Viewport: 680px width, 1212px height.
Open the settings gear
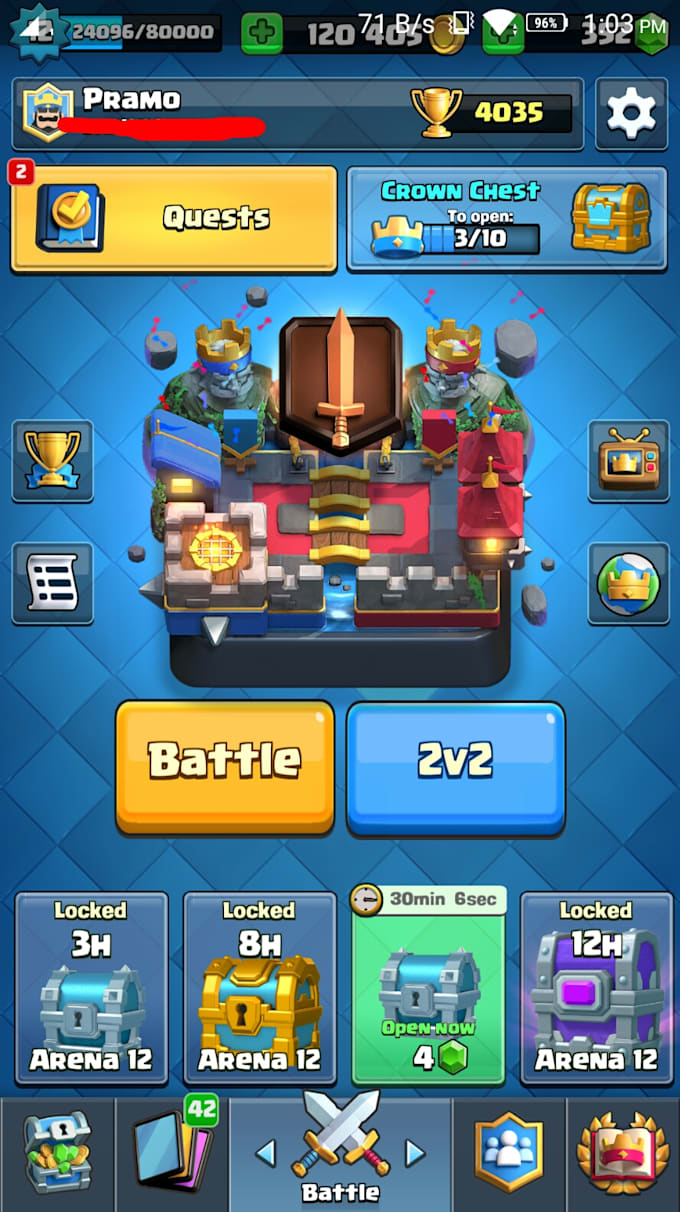(x=631, y=113)
